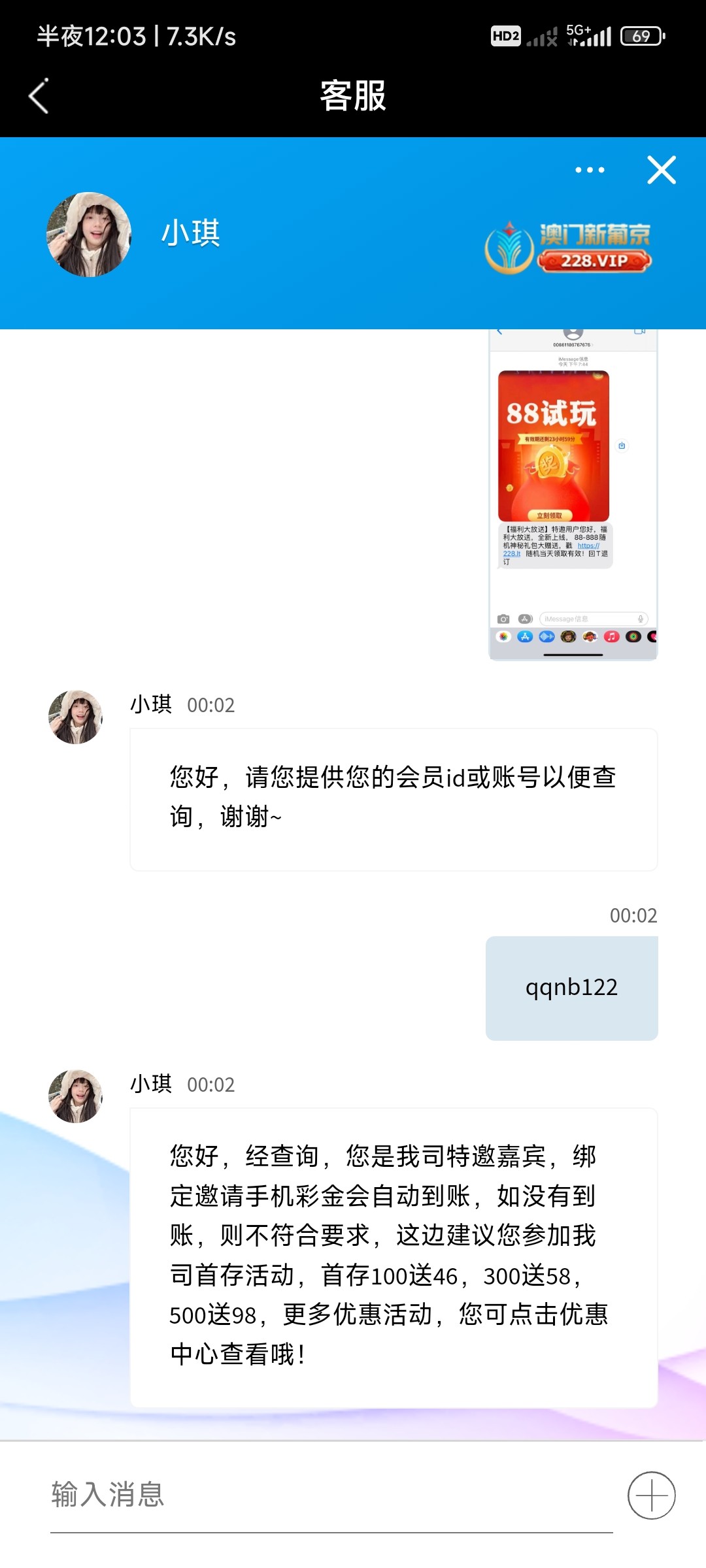
Task: Open the App Store icon in the app drawer
Action: [x=525, y=636]
